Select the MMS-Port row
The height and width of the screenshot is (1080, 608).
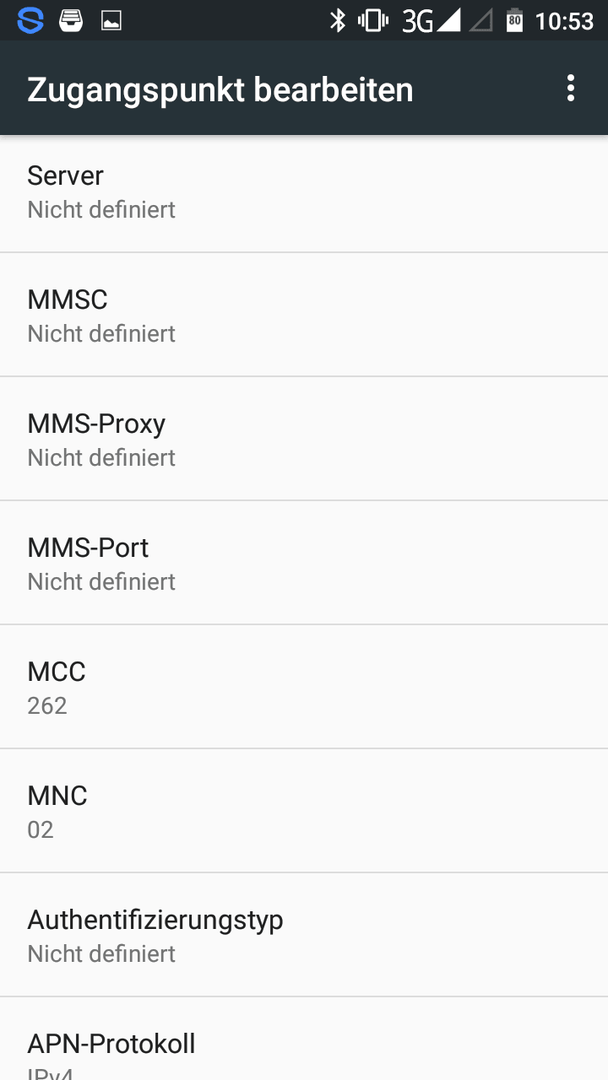304,563
